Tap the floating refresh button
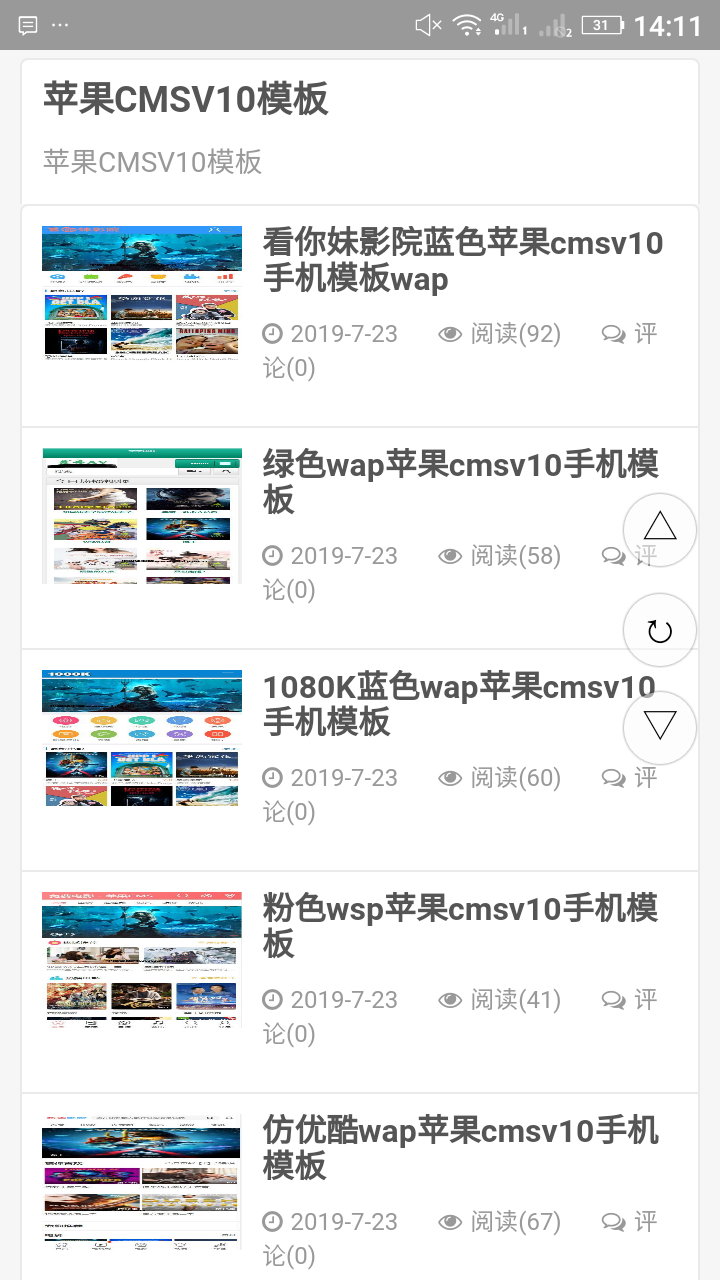The height and width of the screenshot is (1280, 720). coord(659,630)
